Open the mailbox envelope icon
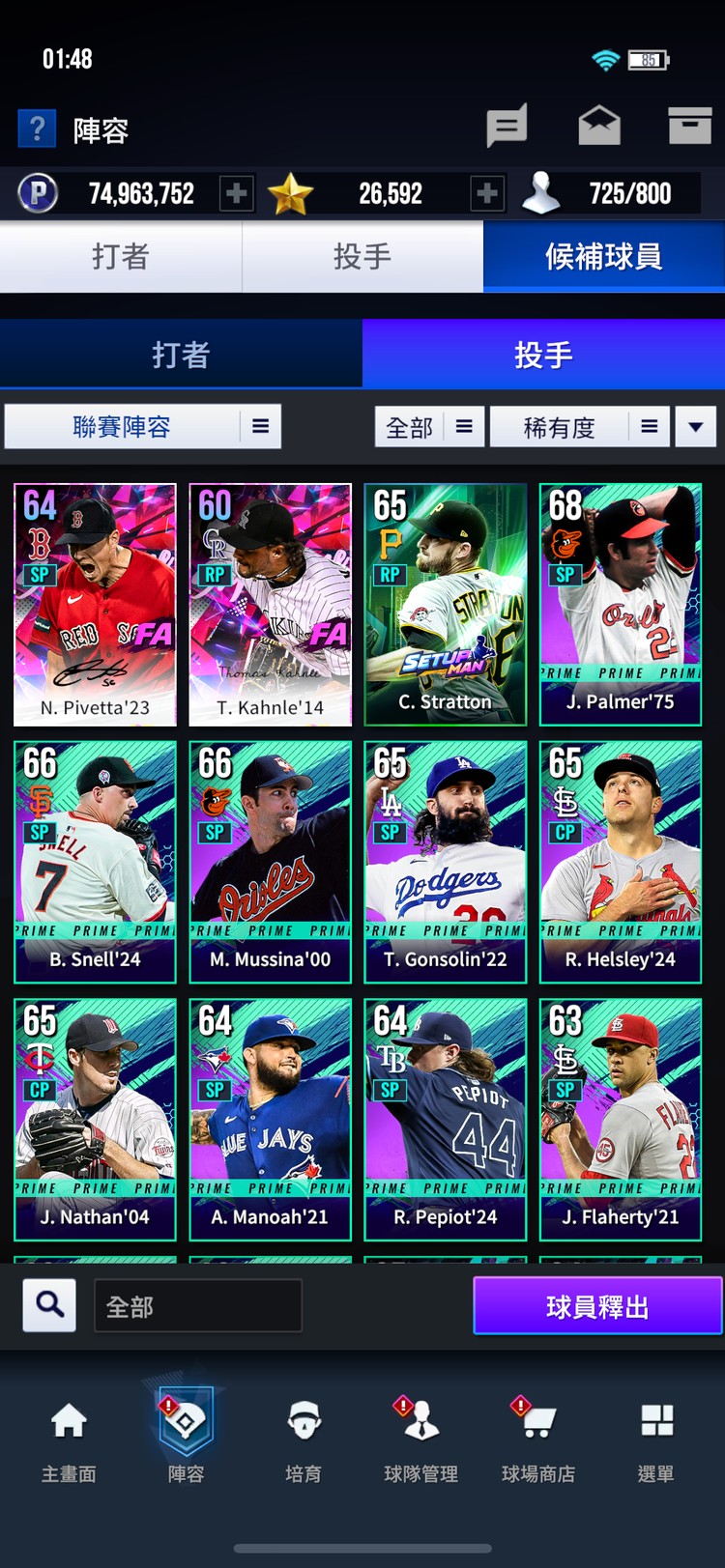 599,126
